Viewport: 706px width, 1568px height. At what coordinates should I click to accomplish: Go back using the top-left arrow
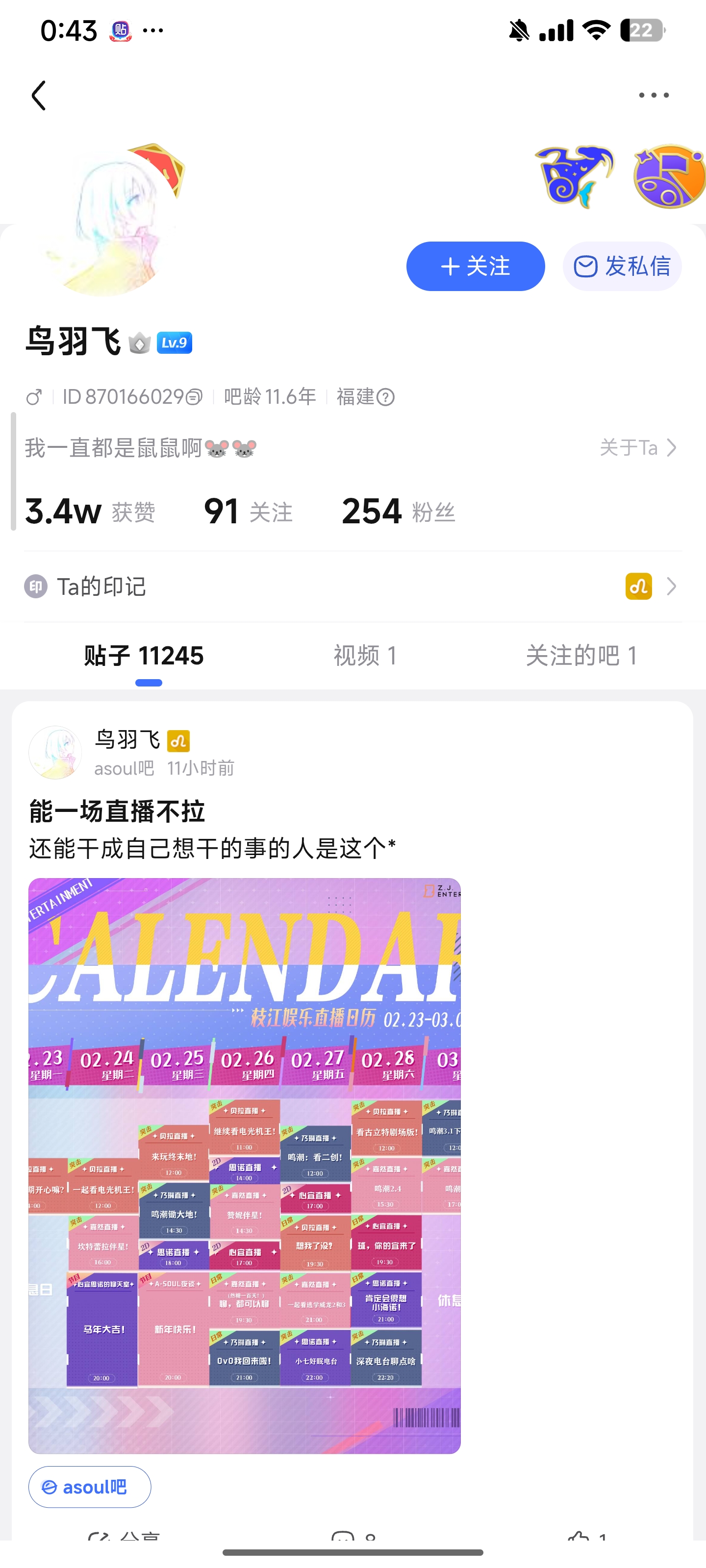pos(39,96)
